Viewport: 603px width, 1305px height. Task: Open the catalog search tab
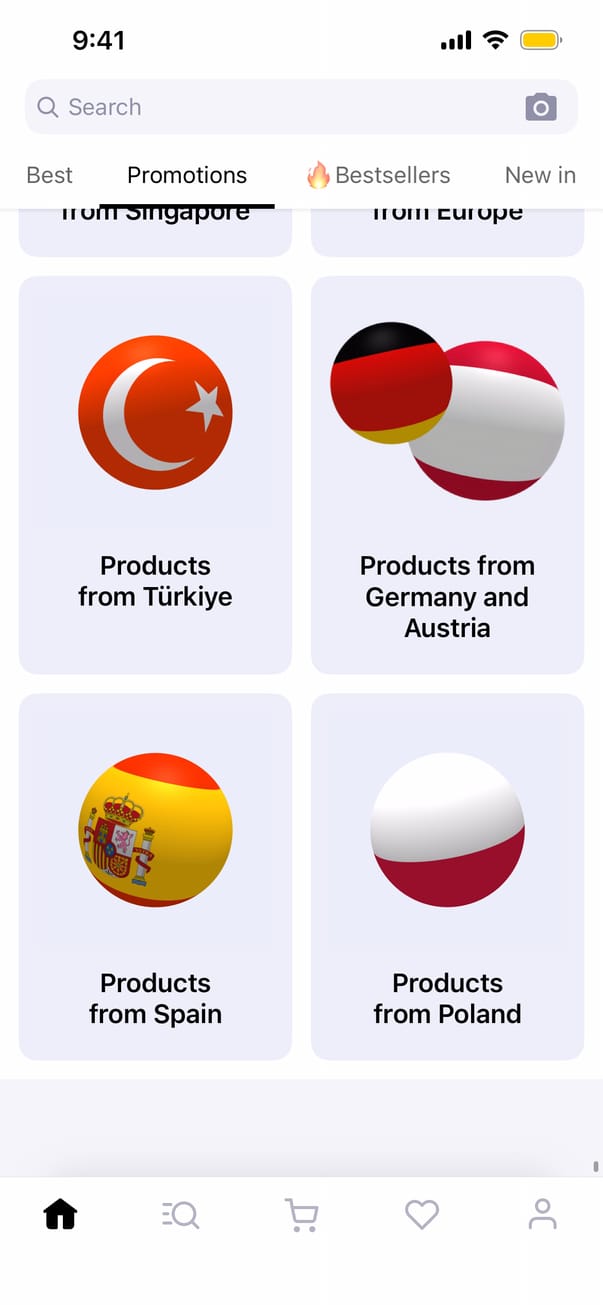tap(181, 1214)
